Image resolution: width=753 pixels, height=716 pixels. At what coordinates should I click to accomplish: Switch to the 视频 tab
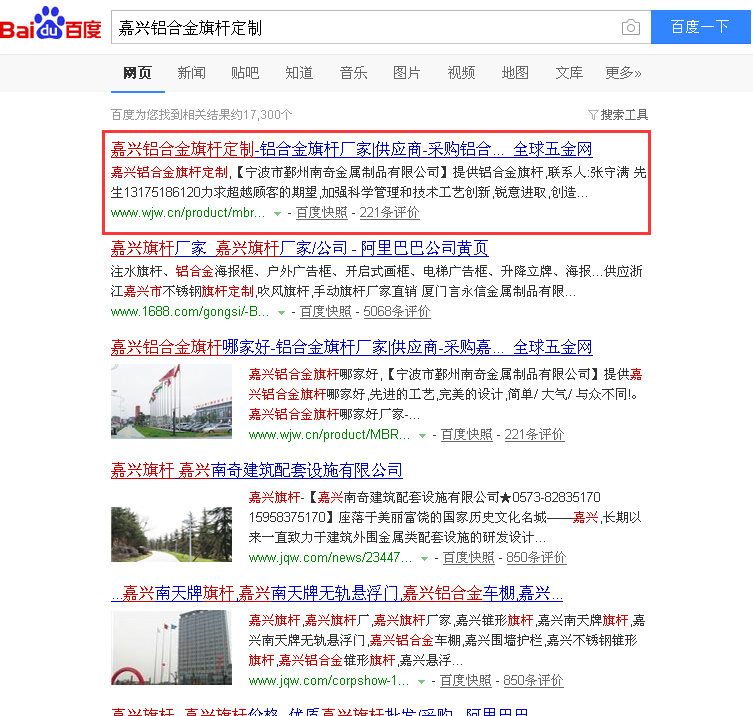[461, 73]
